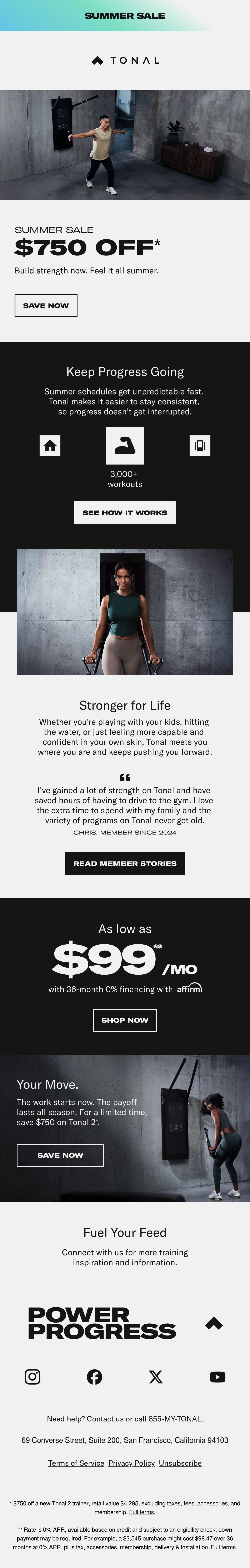The image size is (250, 1568).
Task: Tap the SHOP NOW button
Action: pos(125,1020)
